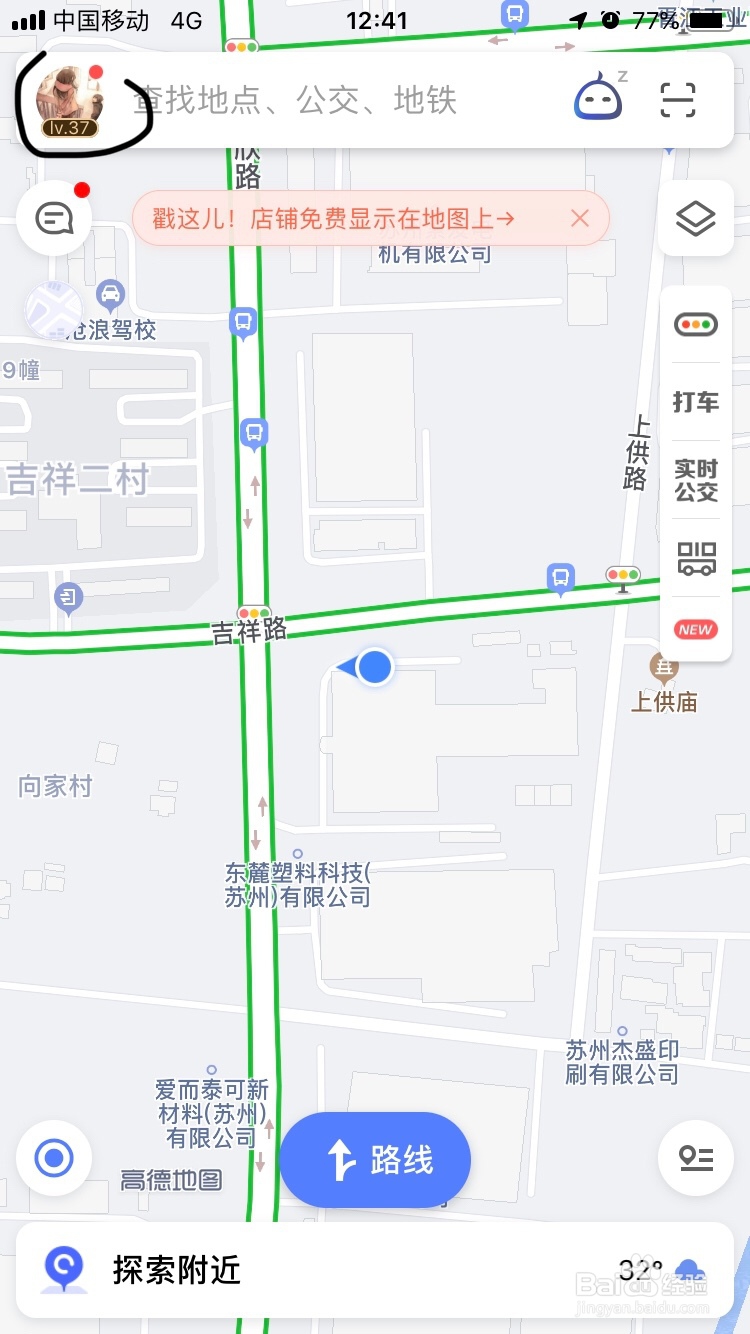Open the message bubble icon with red dot
Viewport: 750px width, 1334px height.
pyautogui.click(x=54, y=218)
